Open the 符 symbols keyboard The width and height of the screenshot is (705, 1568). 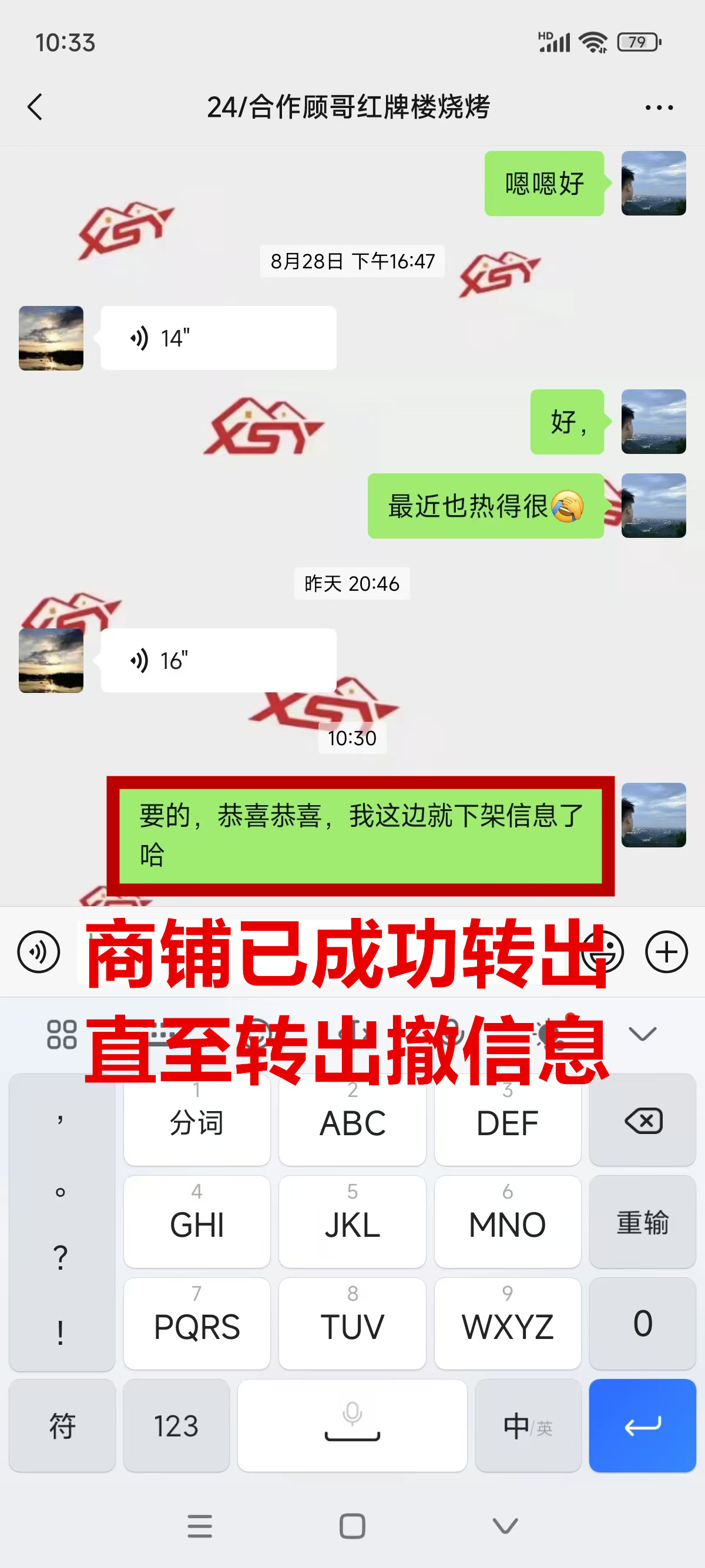click(62, 1425)
